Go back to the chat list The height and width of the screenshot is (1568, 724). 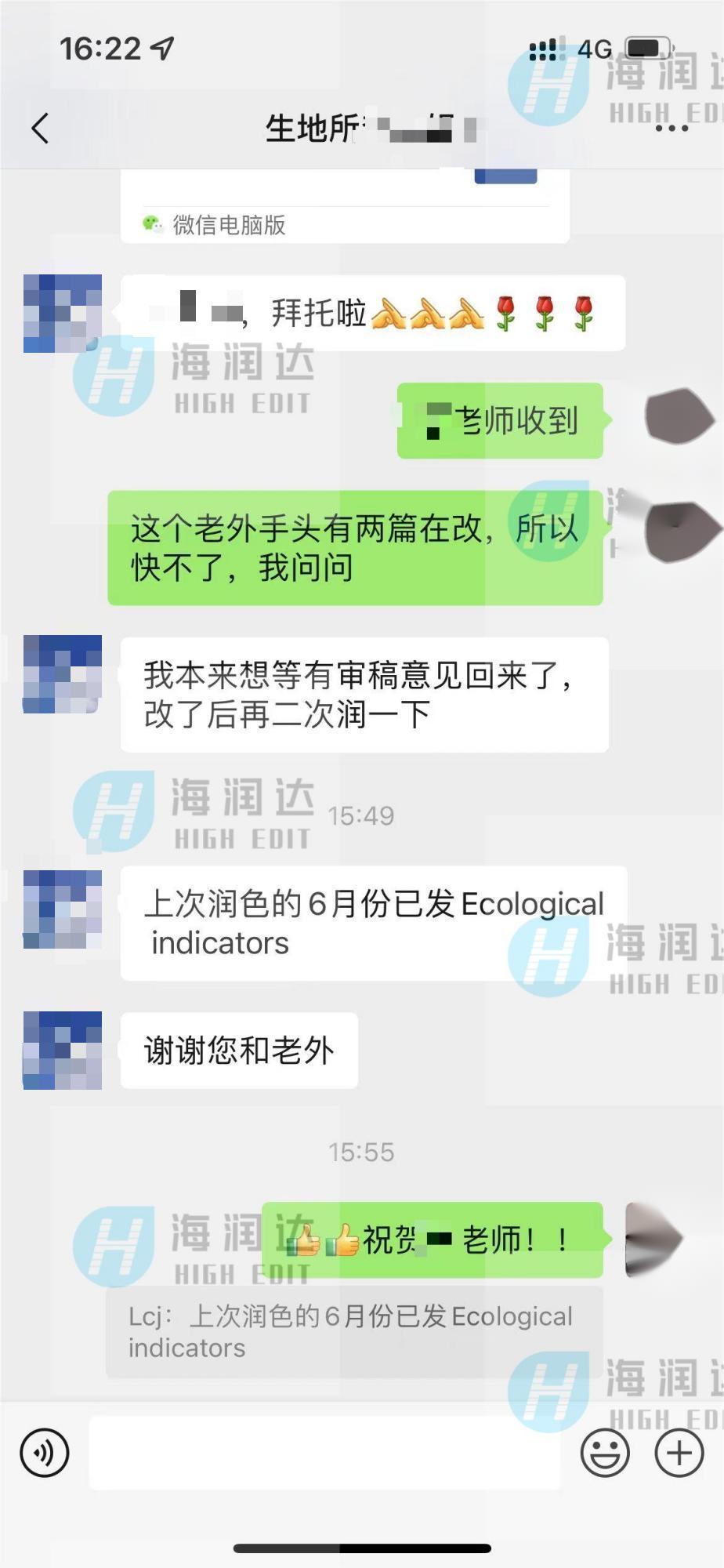(41, 128)
